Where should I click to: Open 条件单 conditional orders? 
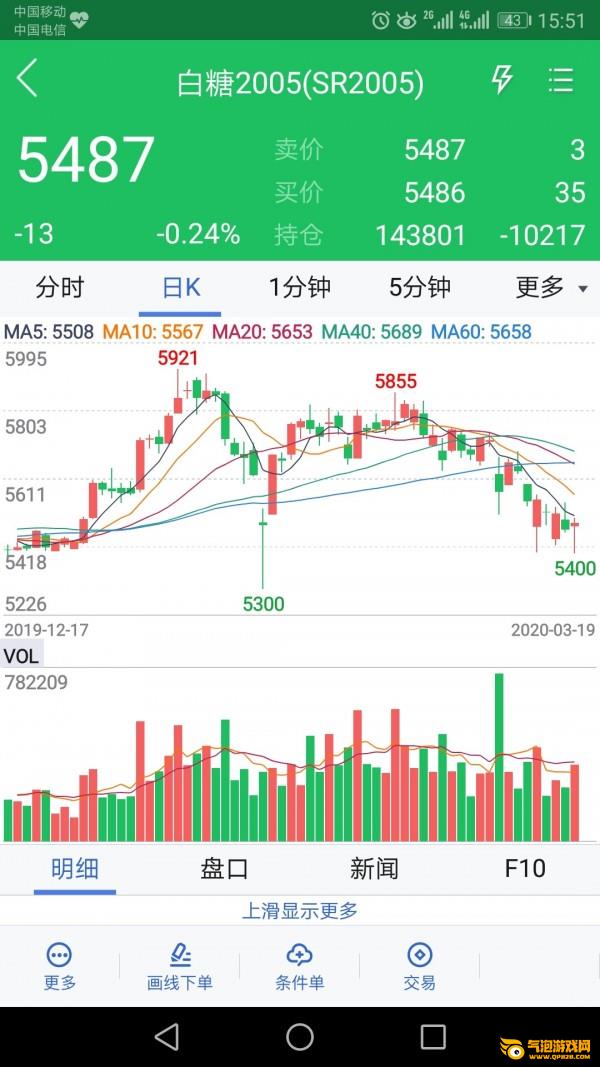coord(300,966)
